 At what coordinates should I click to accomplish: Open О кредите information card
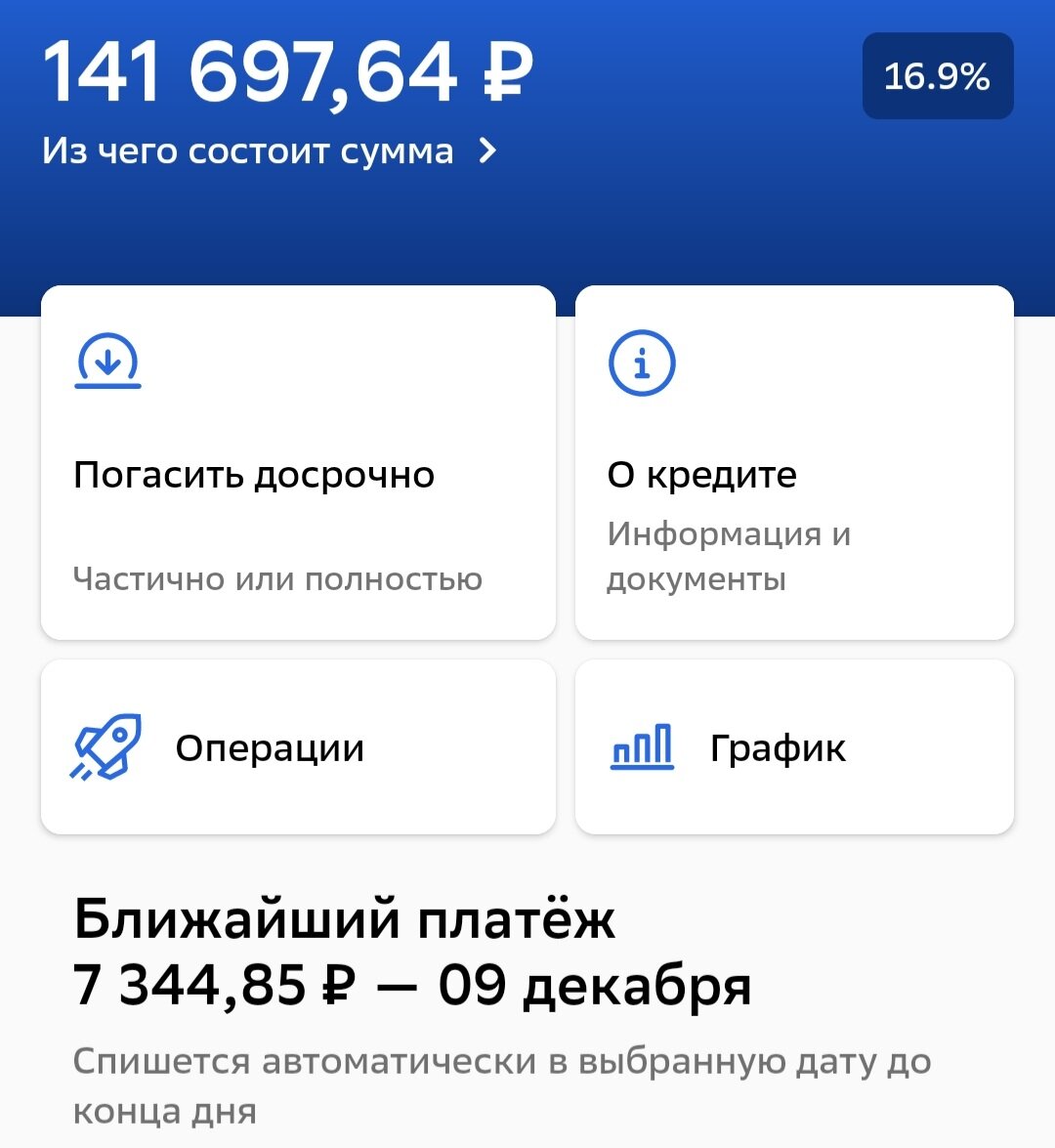point(796,459)
